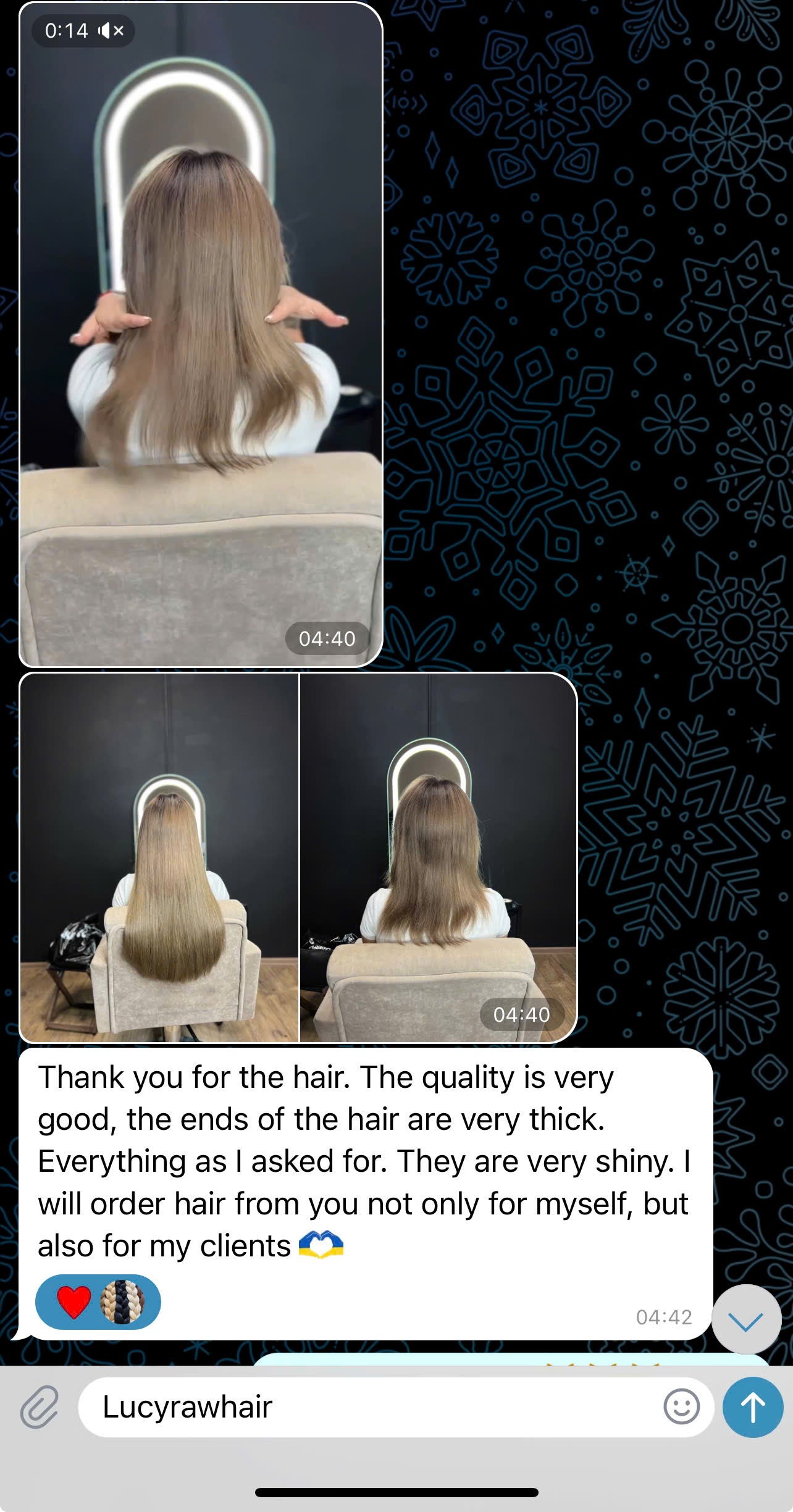Open the long straight hair photo

pos(159,858)
